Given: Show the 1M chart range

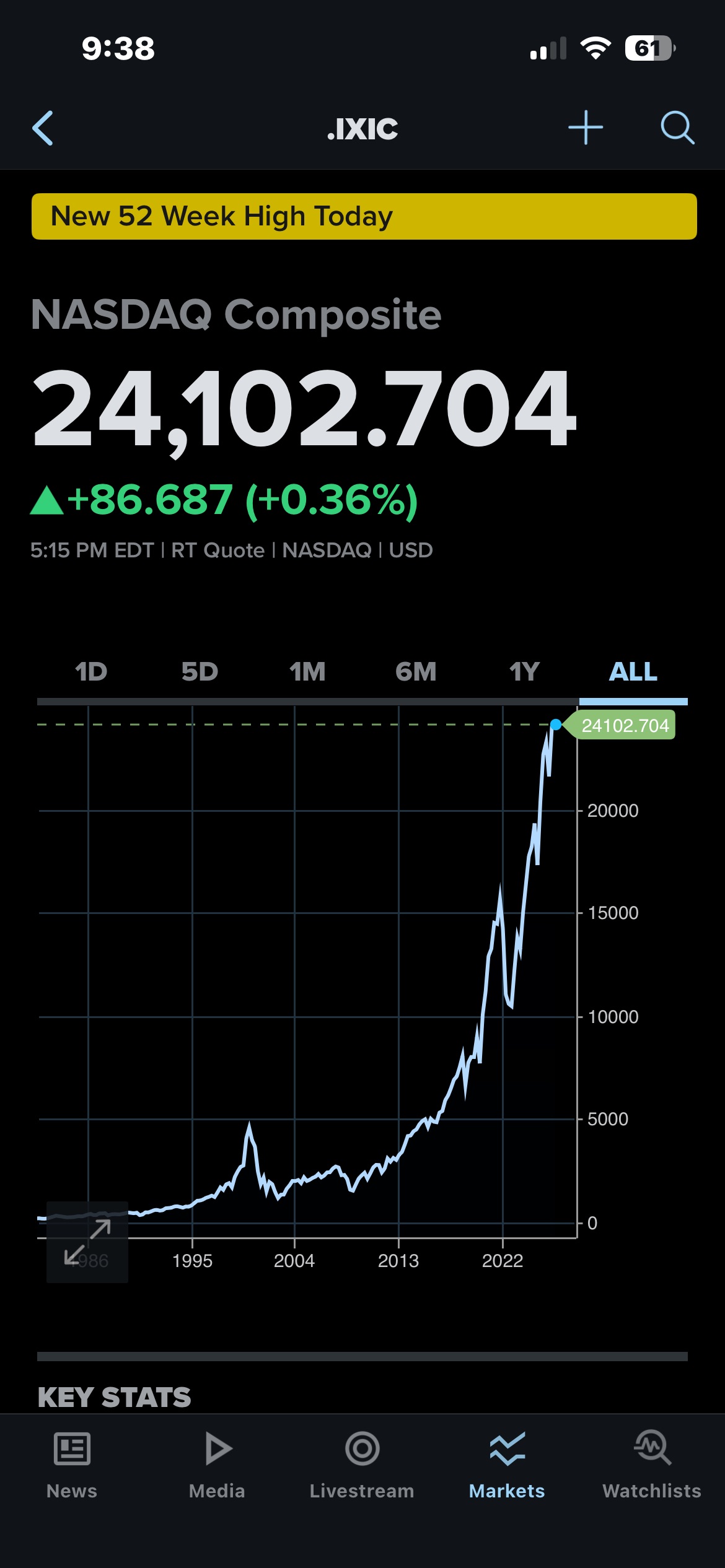Looking at the screenshot, I should [x=307, y=672].
